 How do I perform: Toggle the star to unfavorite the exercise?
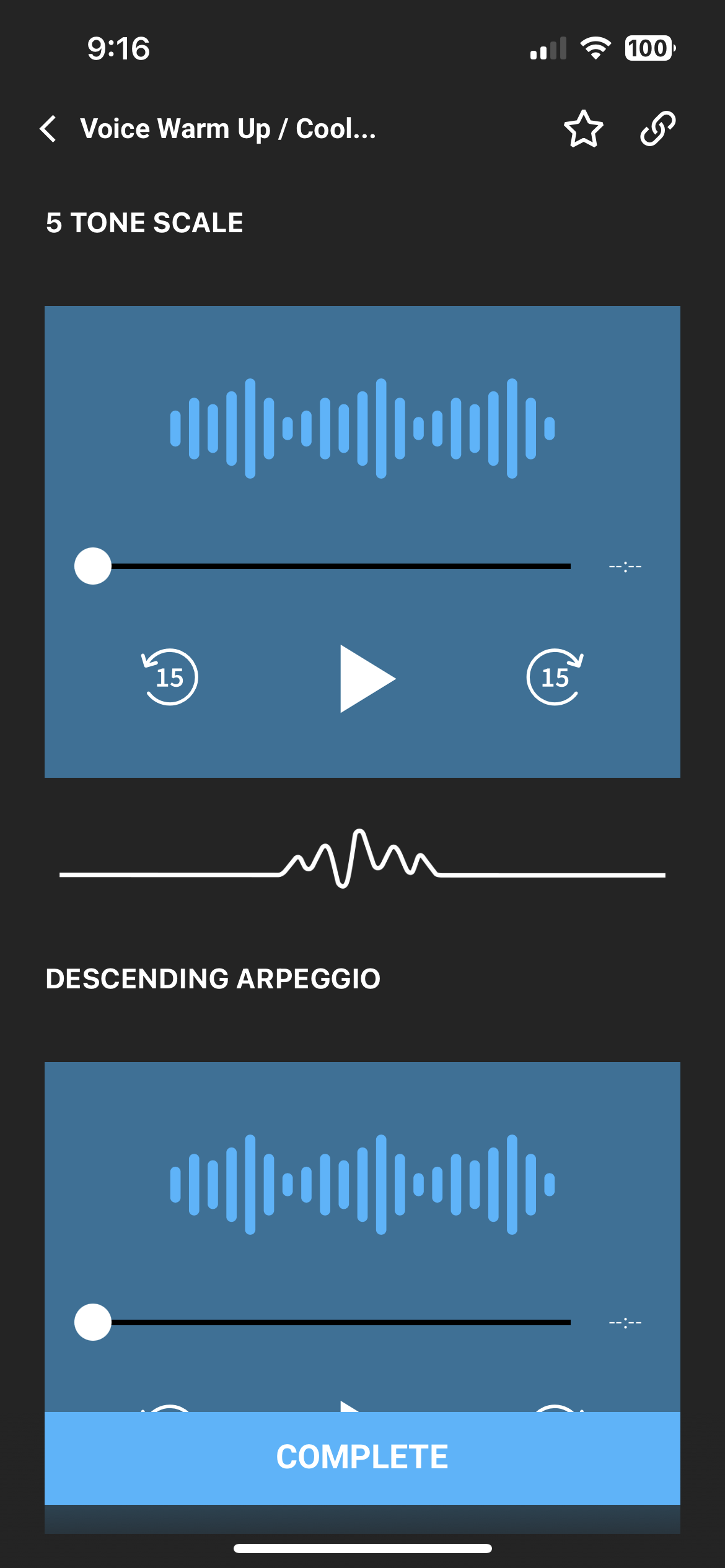point(583,128)
